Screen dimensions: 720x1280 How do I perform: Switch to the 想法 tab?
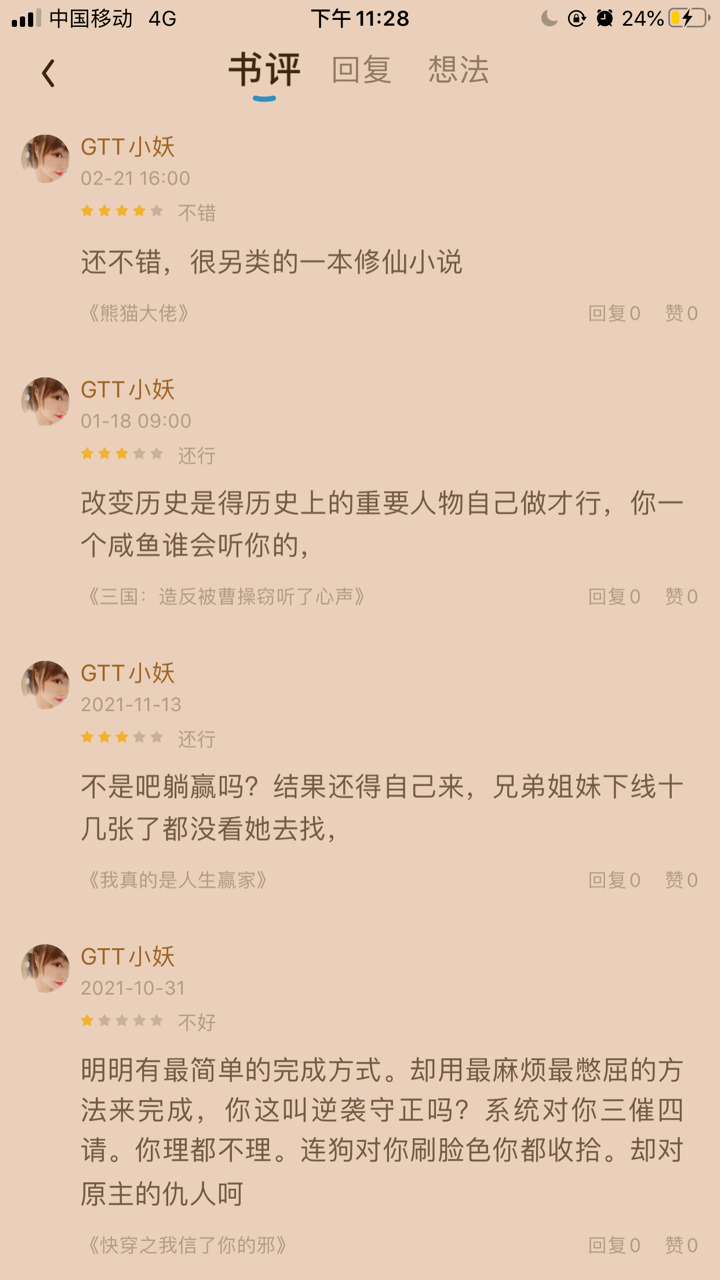(x=458, y=70)
